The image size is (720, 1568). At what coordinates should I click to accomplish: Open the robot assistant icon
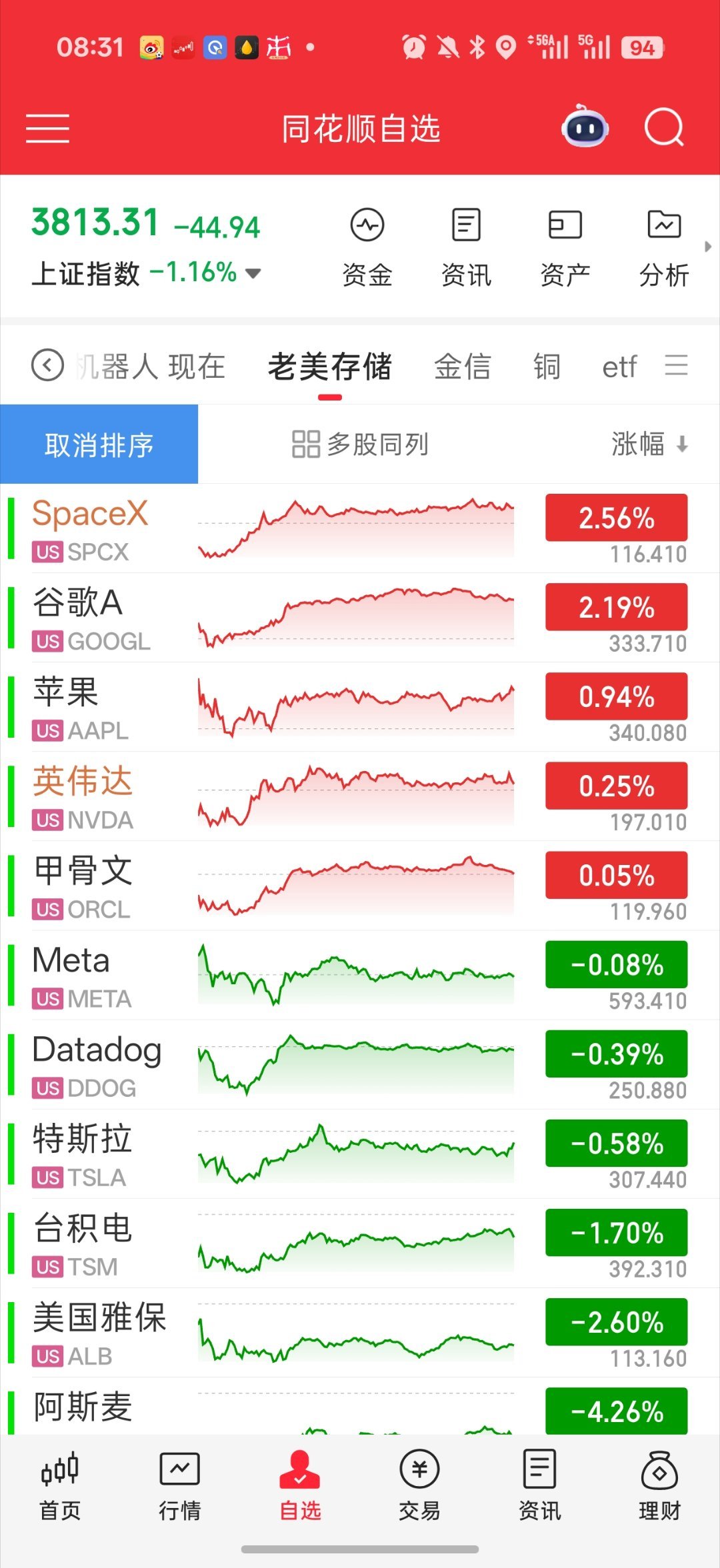585,127
